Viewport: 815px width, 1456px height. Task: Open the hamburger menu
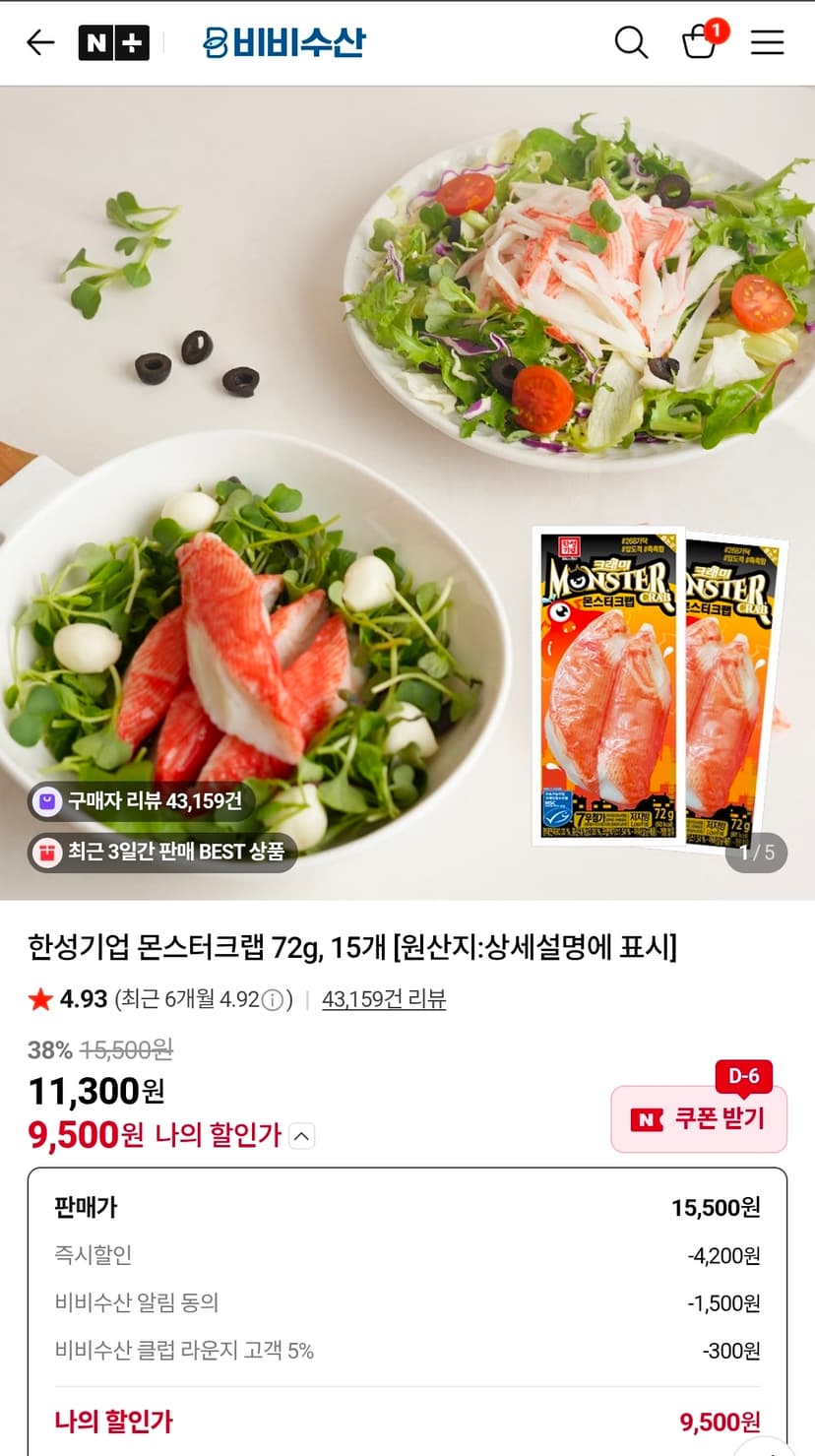coord(768,42)
